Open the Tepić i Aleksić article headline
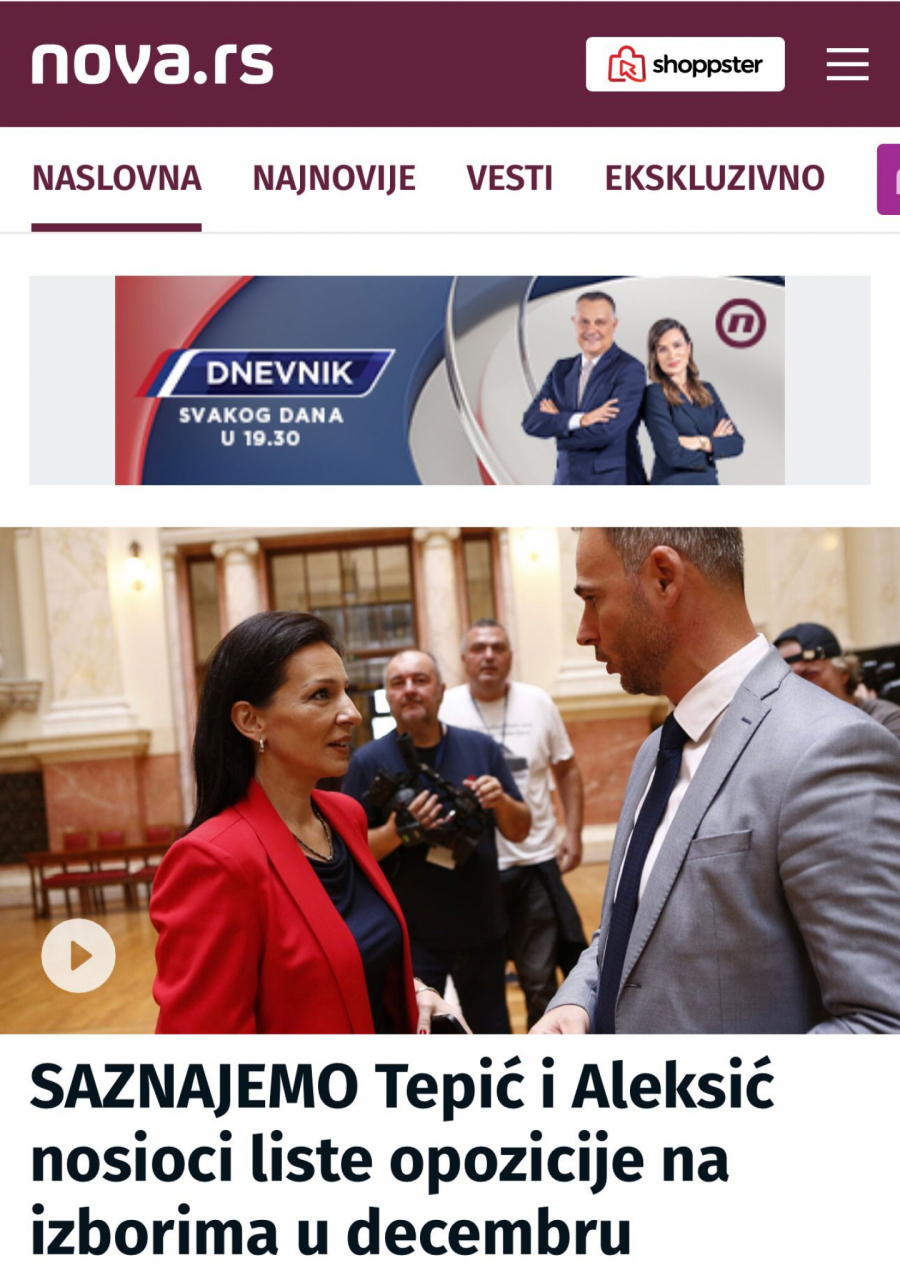Screen dimensions: 900x1280 tap(402, 1160)
